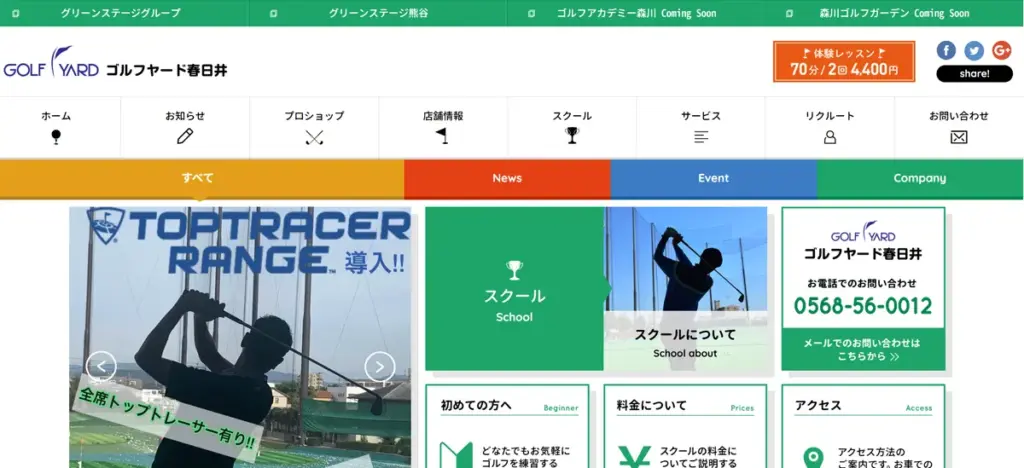Switch to the Company tab

pyautogui.click(x=920, y=178)
